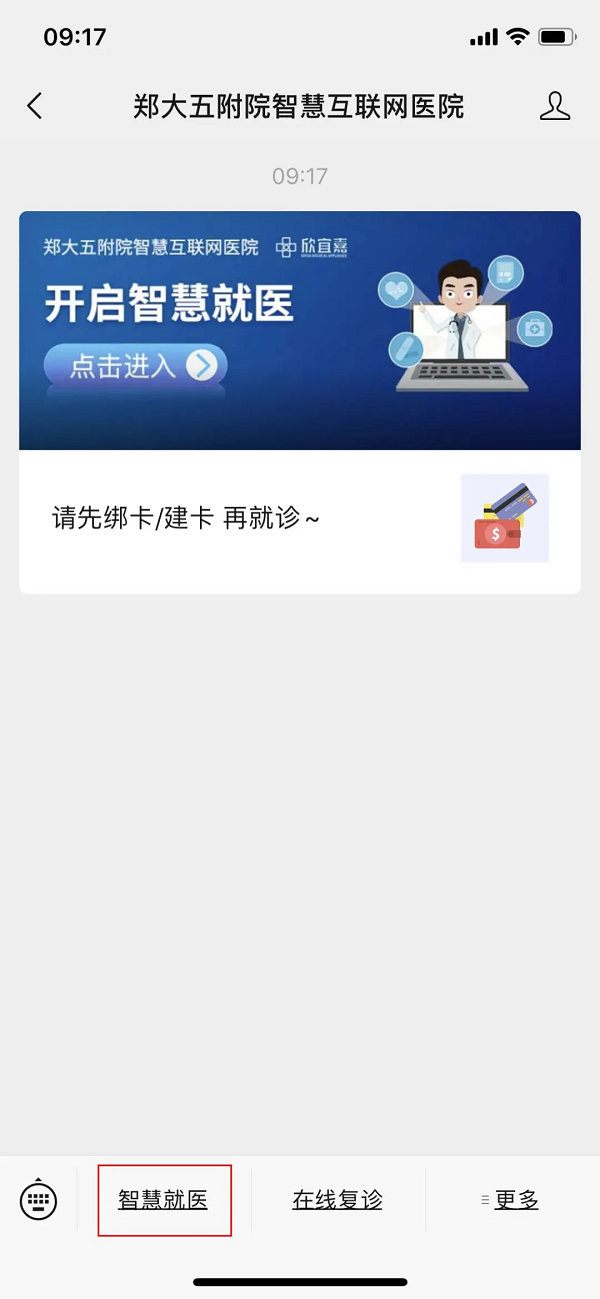600x1299 pixels.
Task: Go back using the top-left arrow
Action: [35, 106]
